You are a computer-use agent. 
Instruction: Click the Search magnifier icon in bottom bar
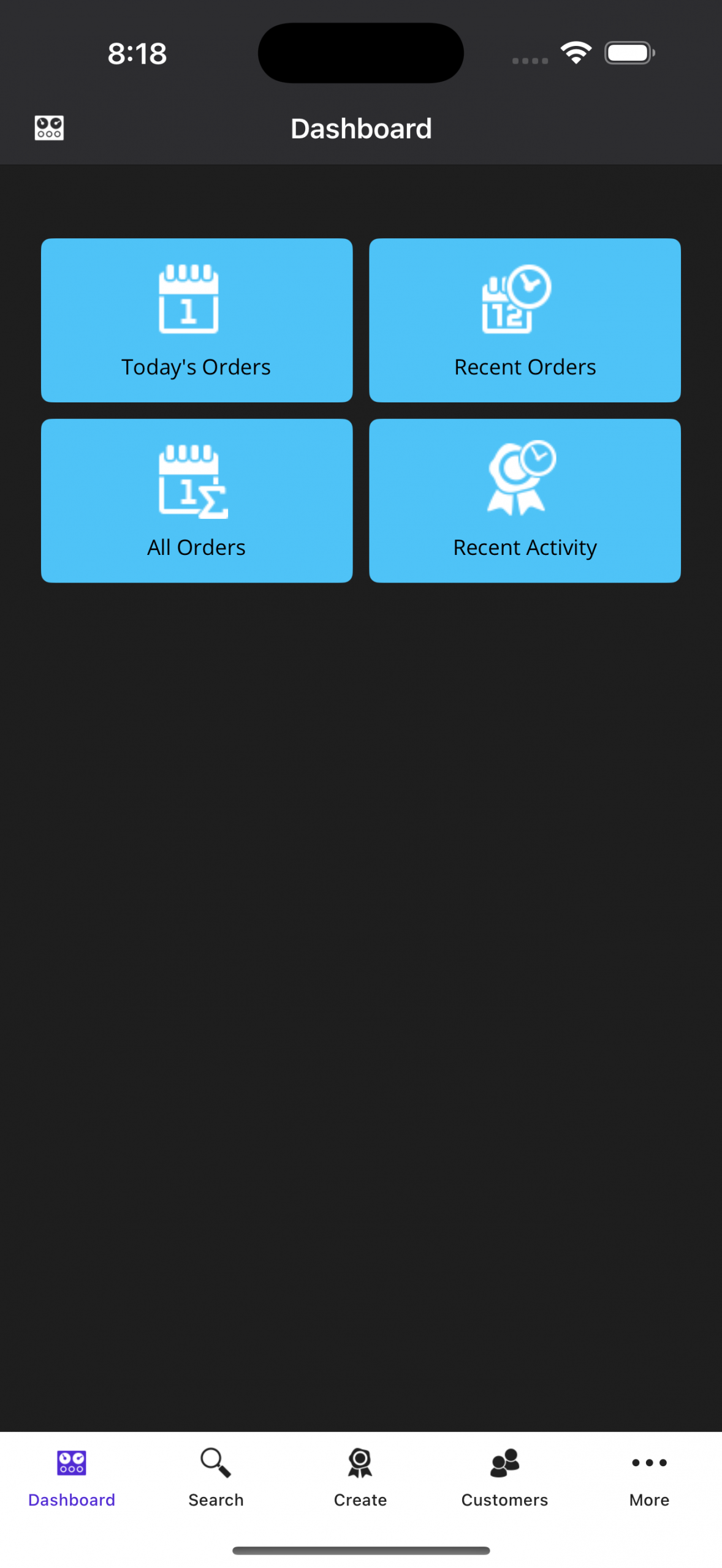coord(215,1463)
